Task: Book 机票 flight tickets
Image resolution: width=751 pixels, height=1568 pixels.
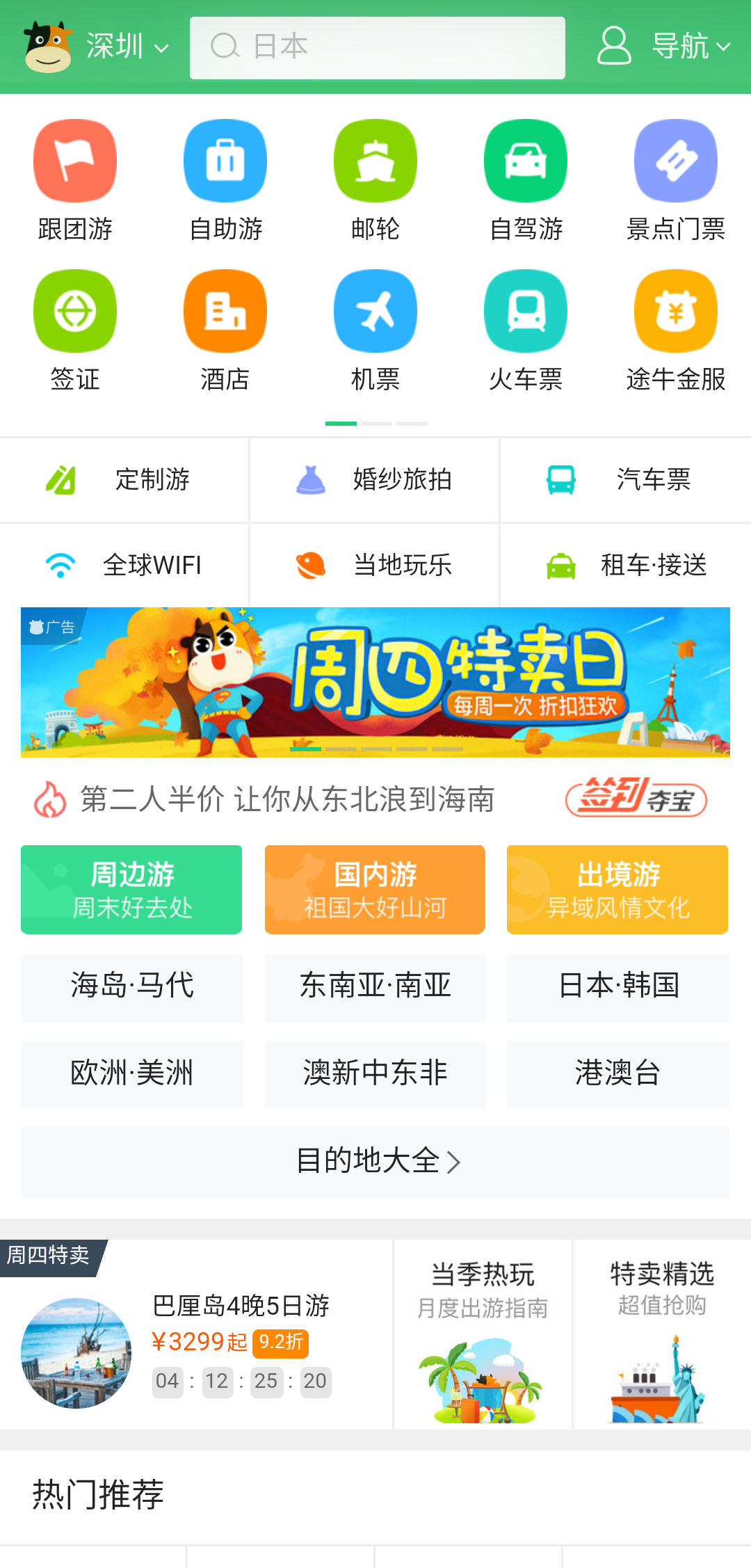Action: coord(375,330)
